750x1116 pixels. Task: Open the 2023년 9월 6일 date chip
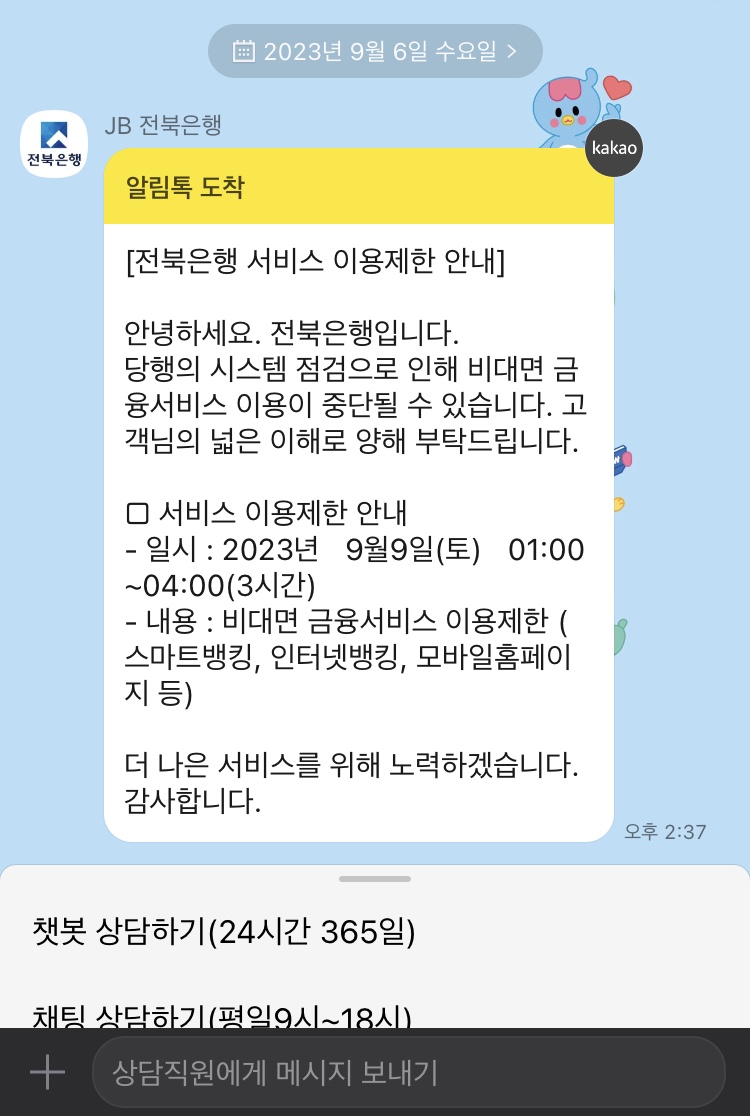(x=375, y=51)
